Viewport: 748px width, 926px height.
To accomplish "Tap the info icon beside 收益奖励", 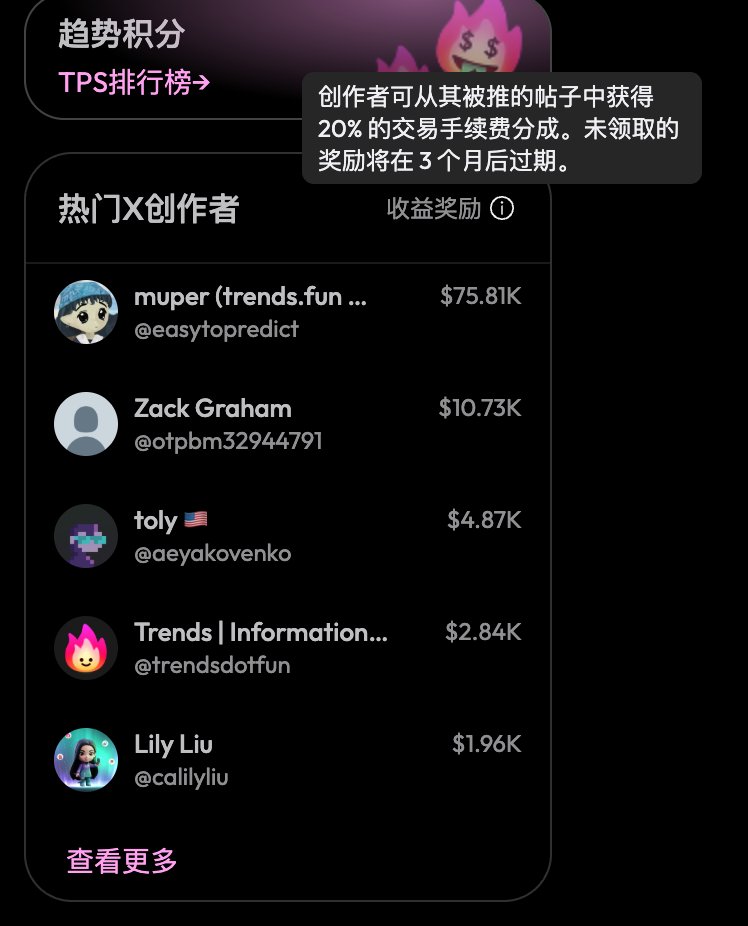I will tap(503, 209).
